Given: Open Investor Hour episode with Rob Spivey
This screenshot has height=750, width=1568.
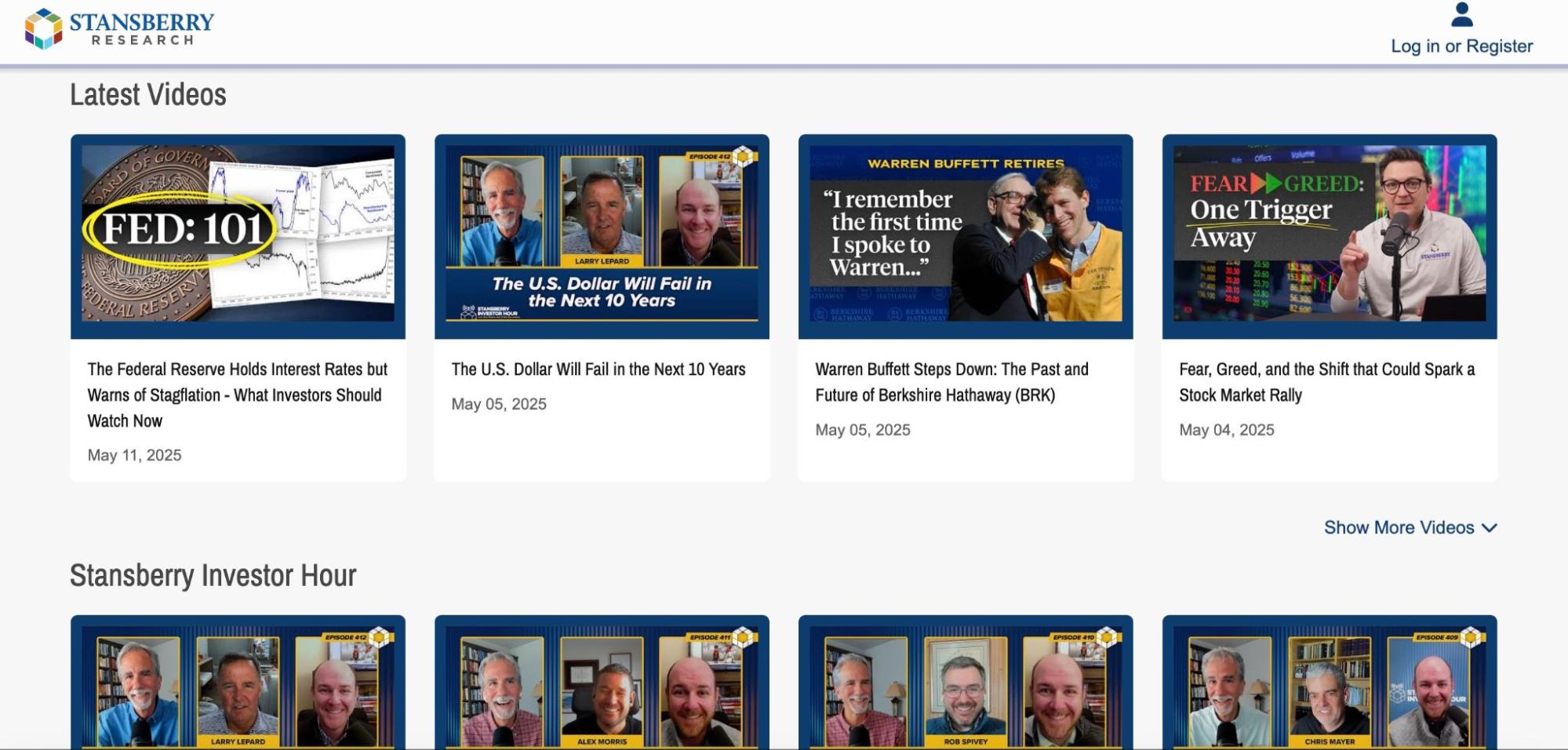Looking at the screenshot, I should point(965,683).
